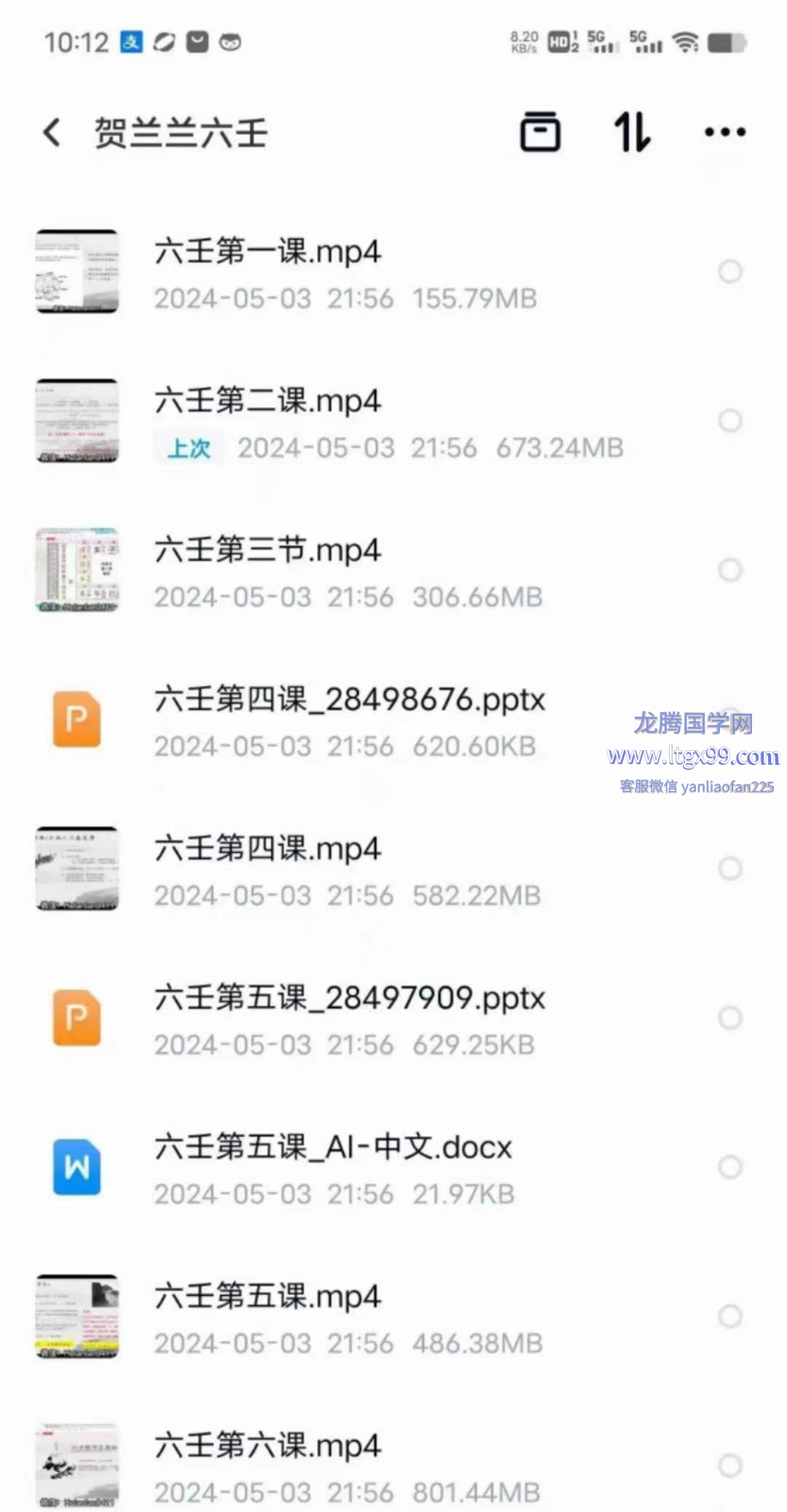Open the transfer list box icon
Screen dimensions: 787x1512
pos(540,132)
